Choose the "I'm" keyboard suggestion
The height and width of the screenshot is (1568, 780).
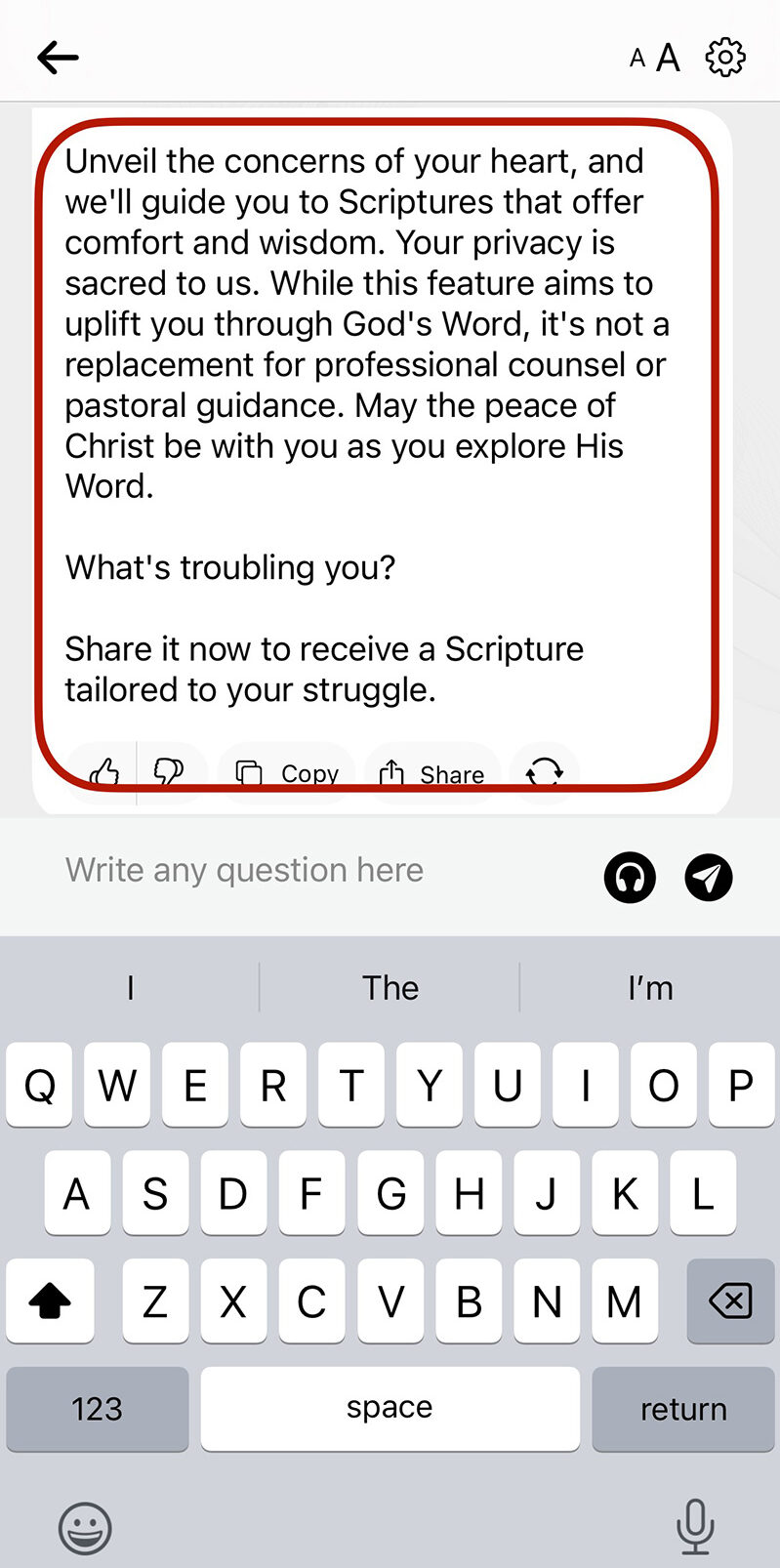coord(650,988)
